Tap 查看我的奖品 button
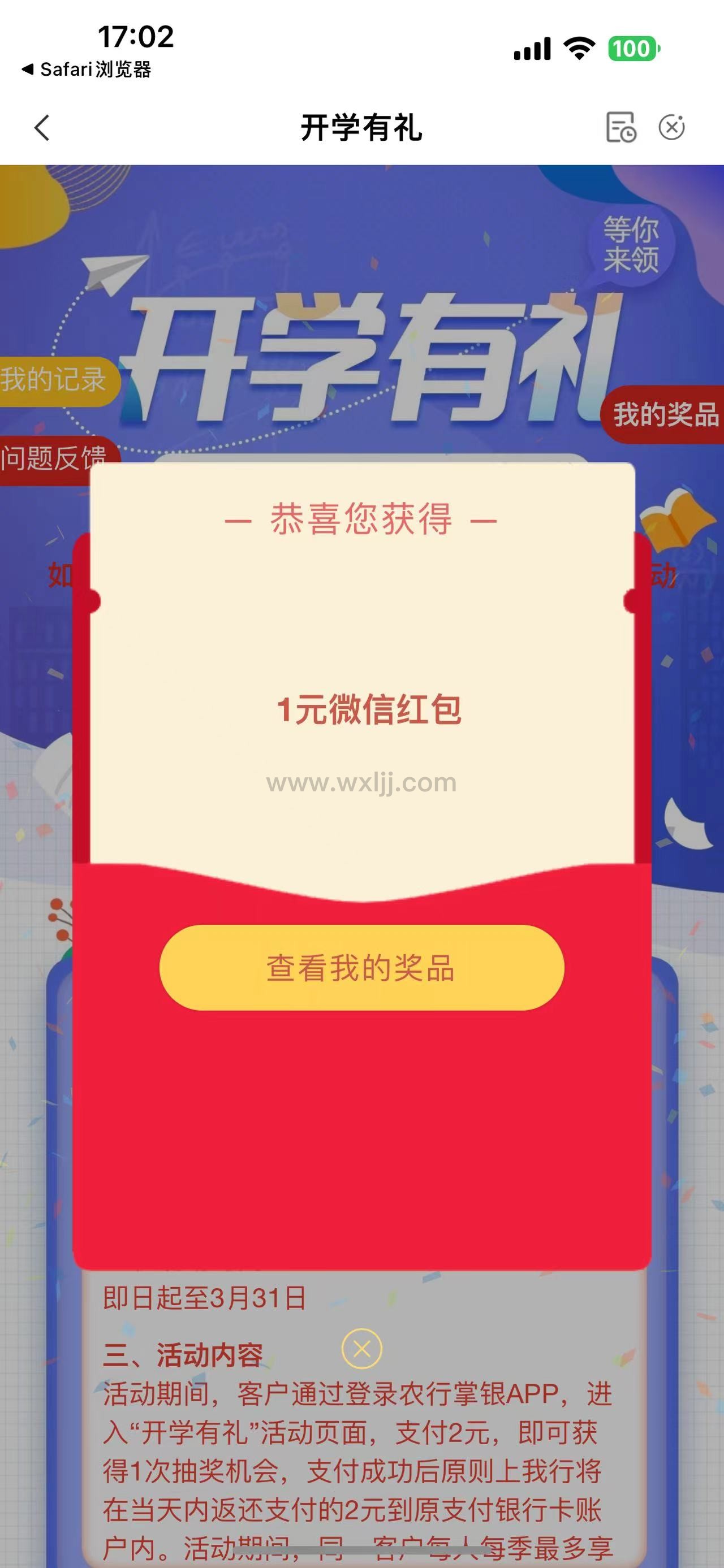The width and height of the screenshot is (724, 1568). [361, 967]
